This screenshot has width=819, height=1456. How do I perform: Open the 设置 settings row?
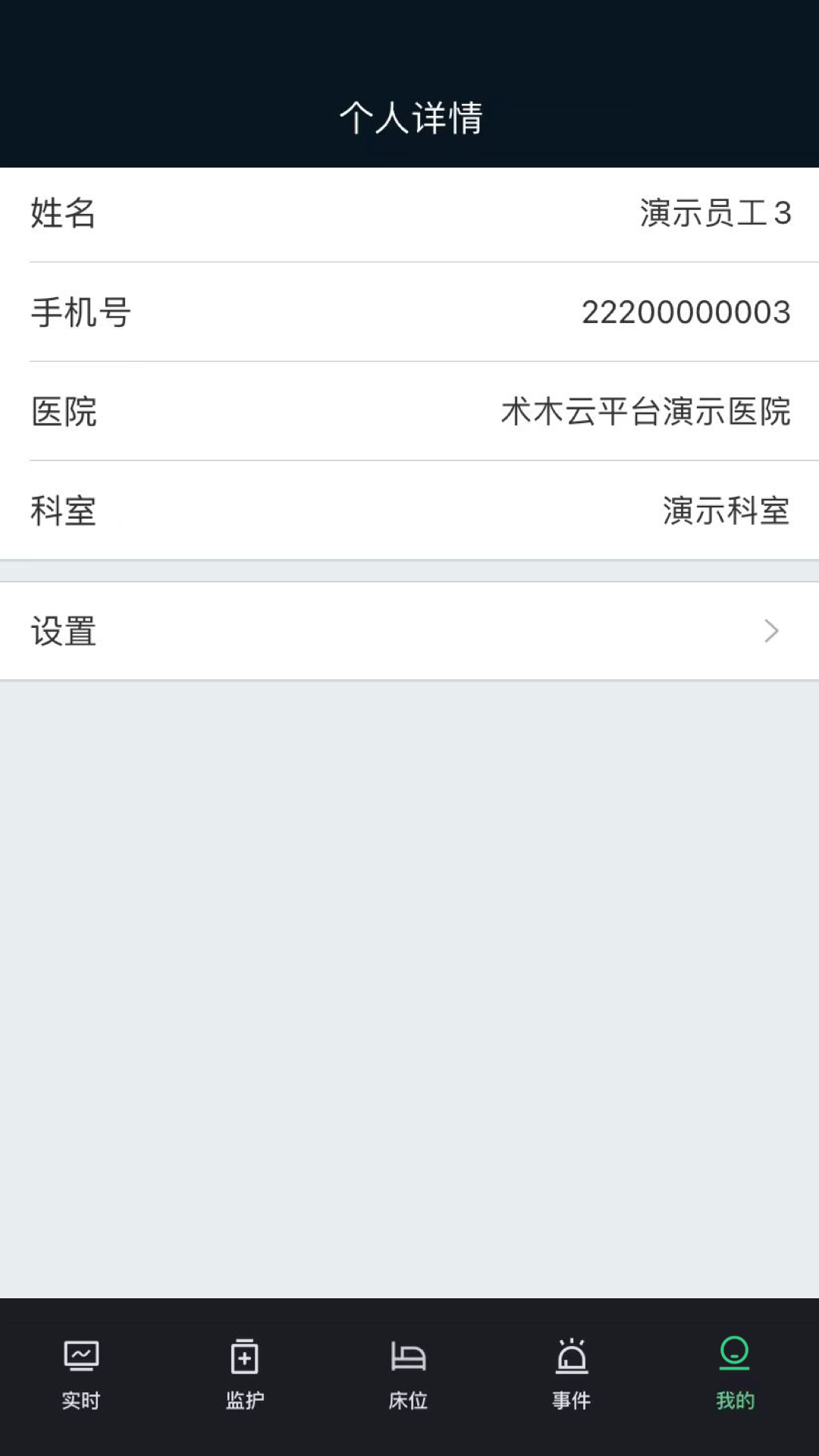[x=409, y=631]
